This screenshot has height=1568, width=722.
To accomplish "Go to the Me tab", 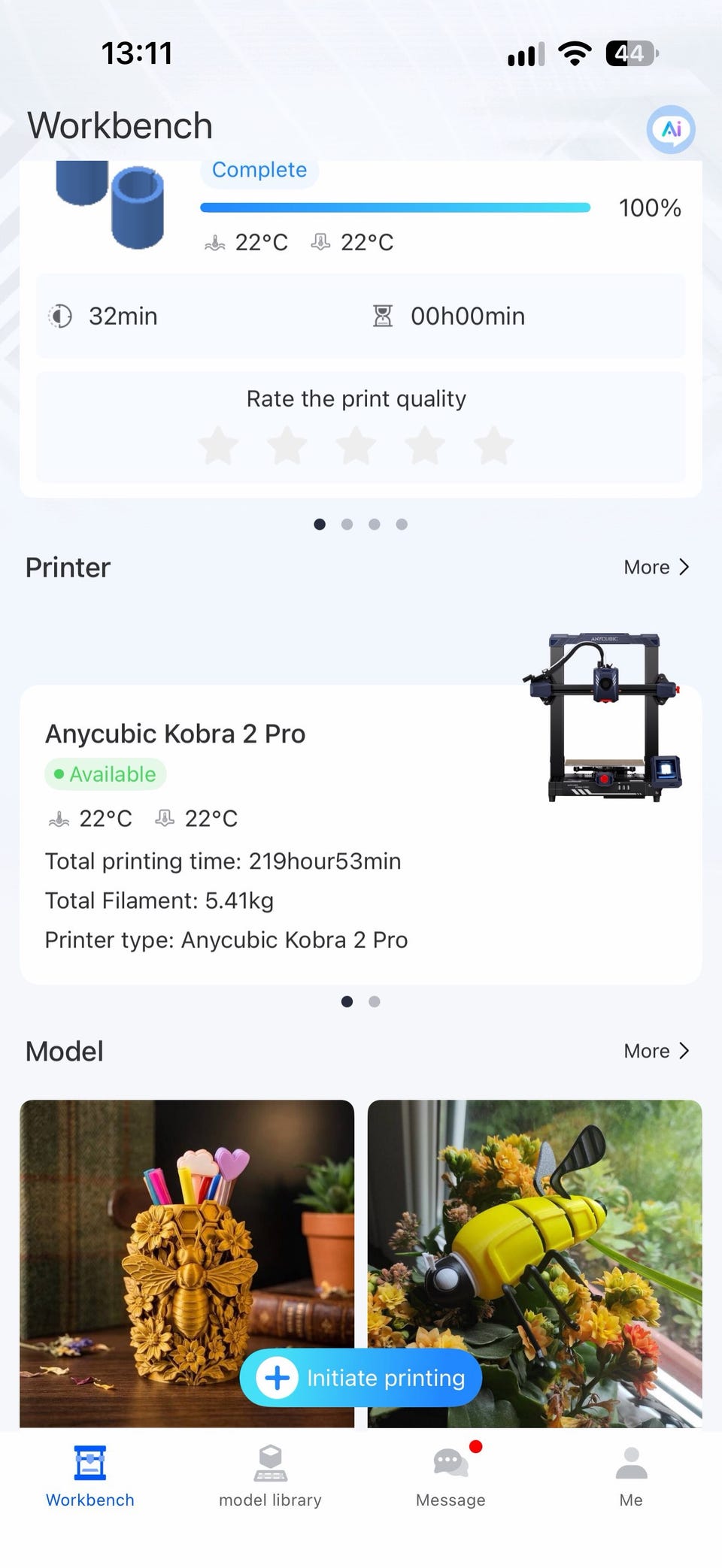I will tap(631, 1476).
